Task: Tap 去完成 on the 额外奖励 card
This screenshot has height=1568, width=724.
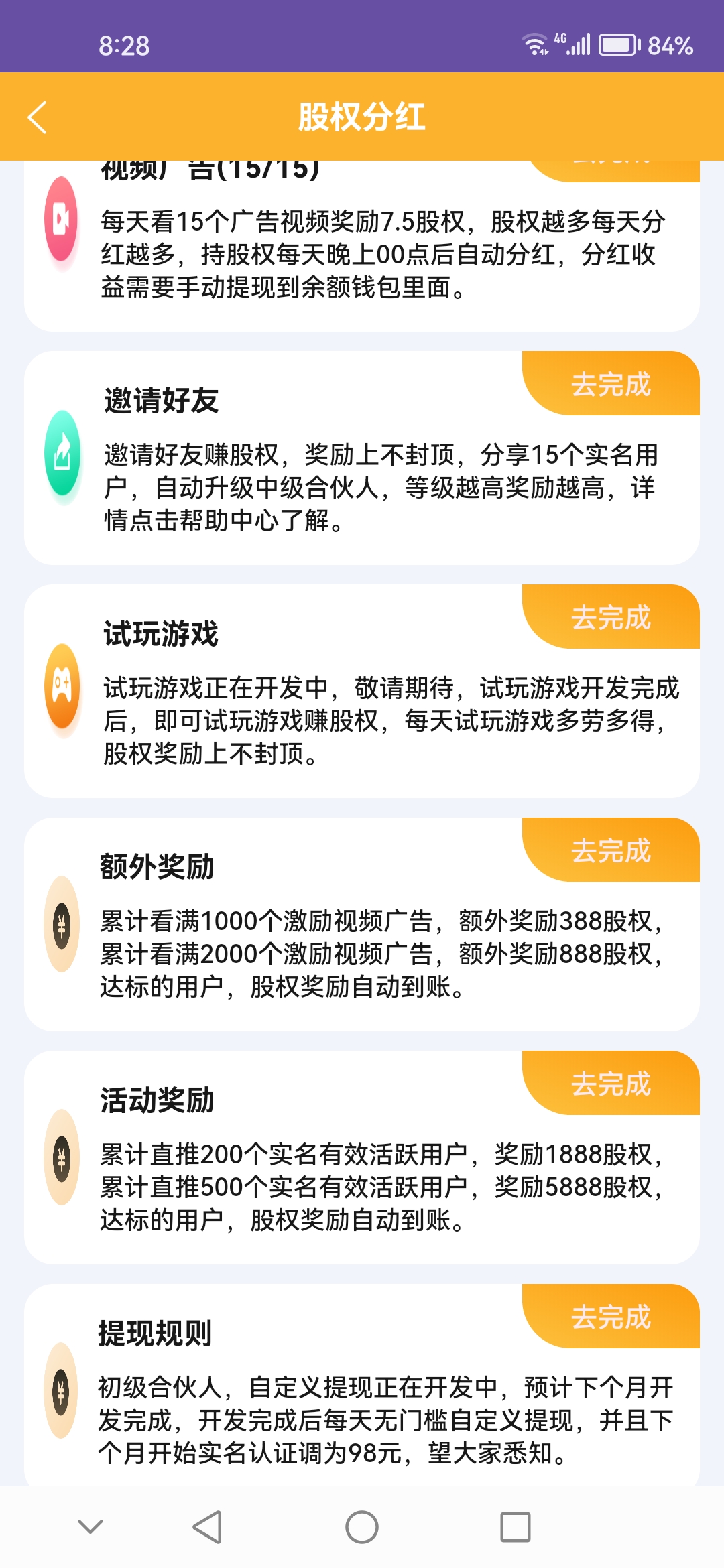Action: tap(611, 850)
